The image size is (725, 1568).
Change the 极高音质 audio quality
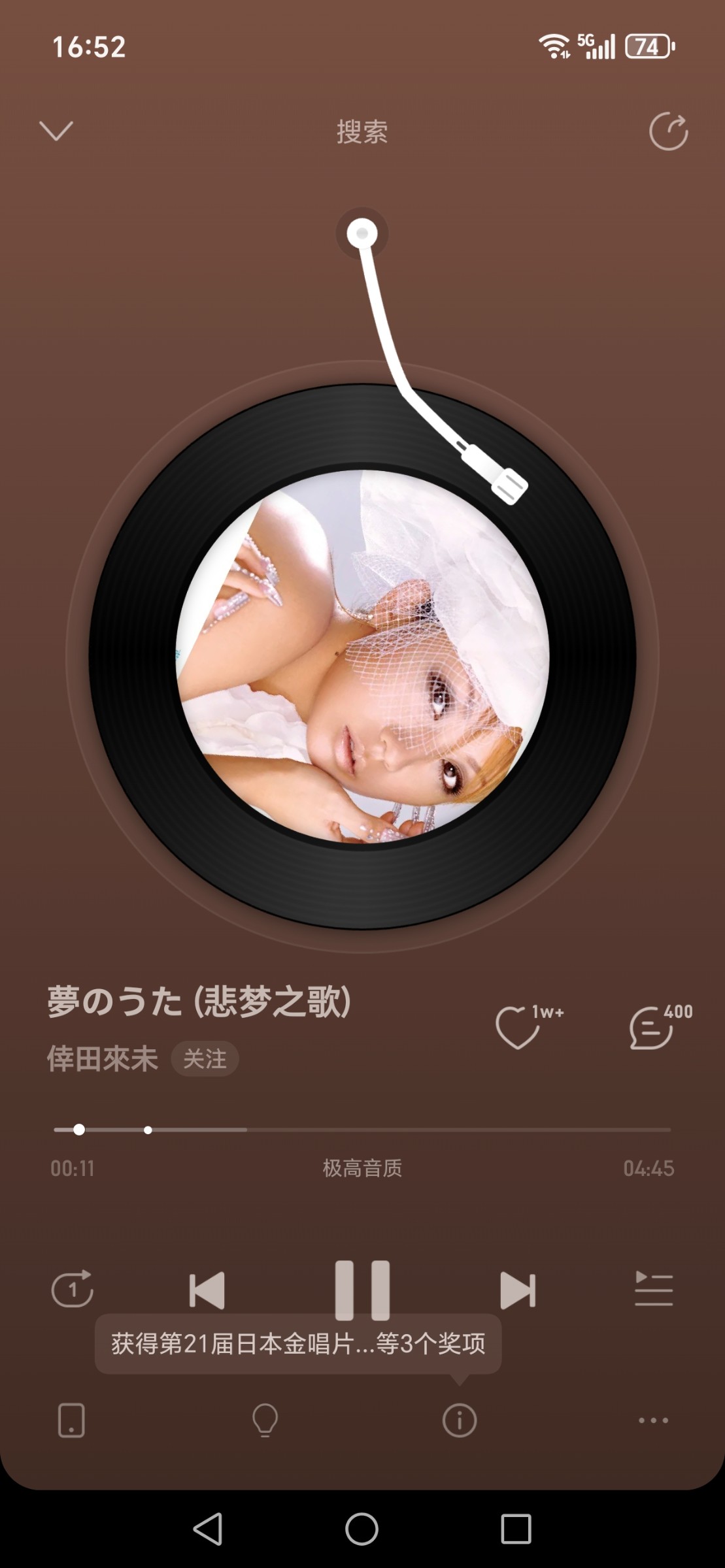(362, 1168)
